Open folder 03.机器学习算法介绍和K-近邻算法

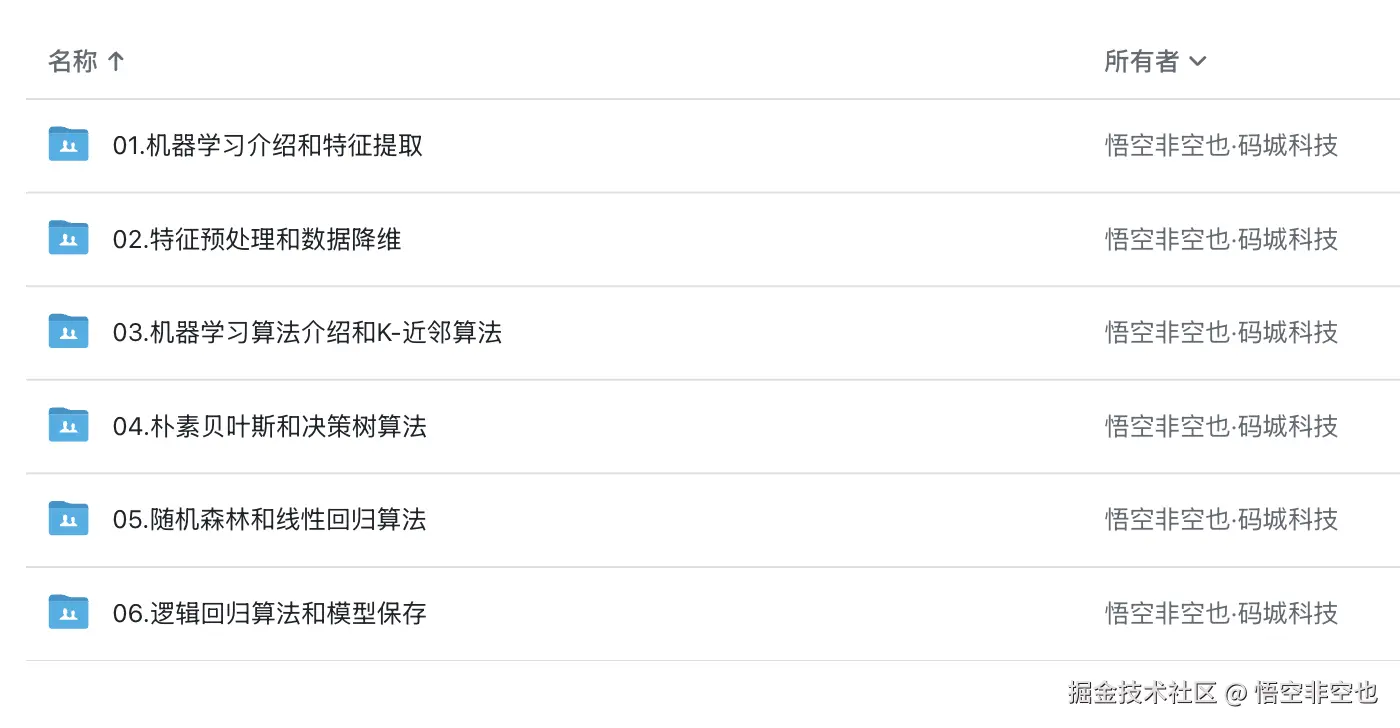[306, 333]
